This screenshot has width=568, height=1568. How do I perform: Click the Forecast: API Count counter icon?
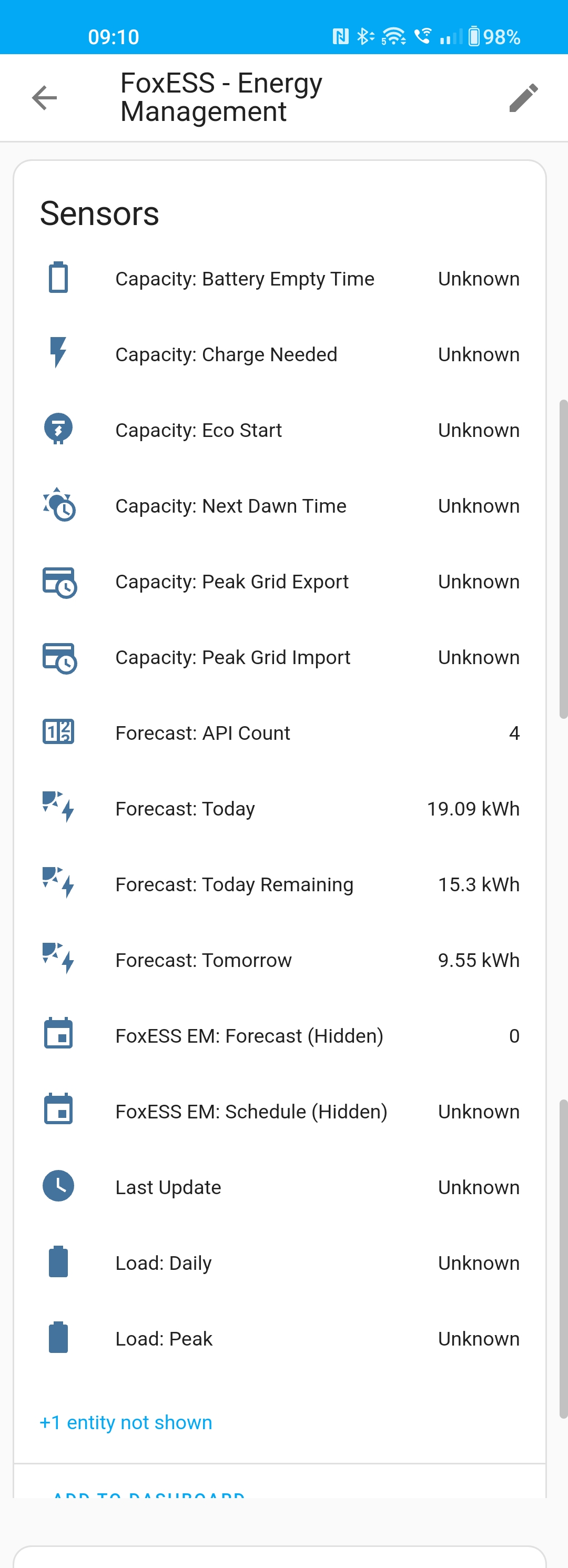pyautogui.click(x=58, y=732)
